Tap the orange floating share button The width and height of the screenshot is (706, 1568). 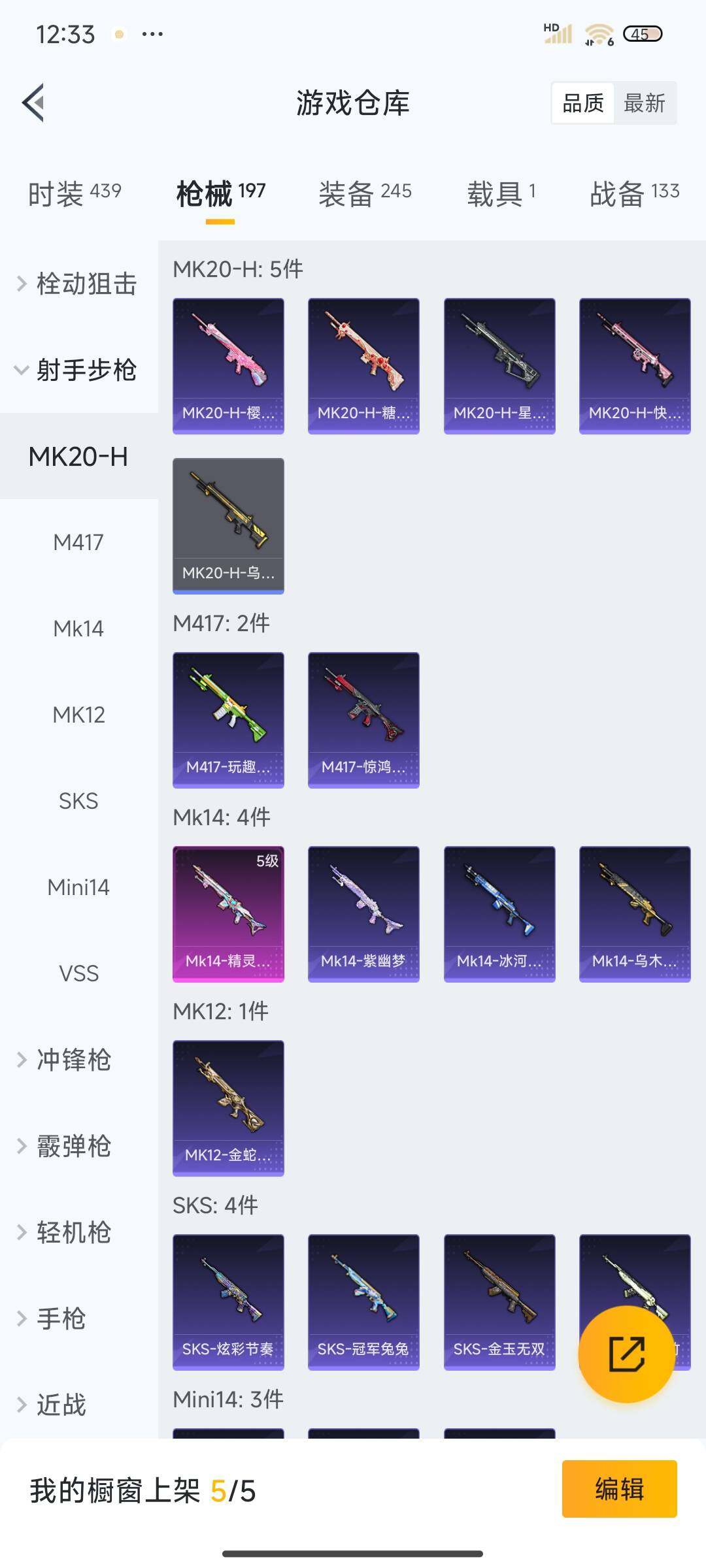pos(626,1354)
